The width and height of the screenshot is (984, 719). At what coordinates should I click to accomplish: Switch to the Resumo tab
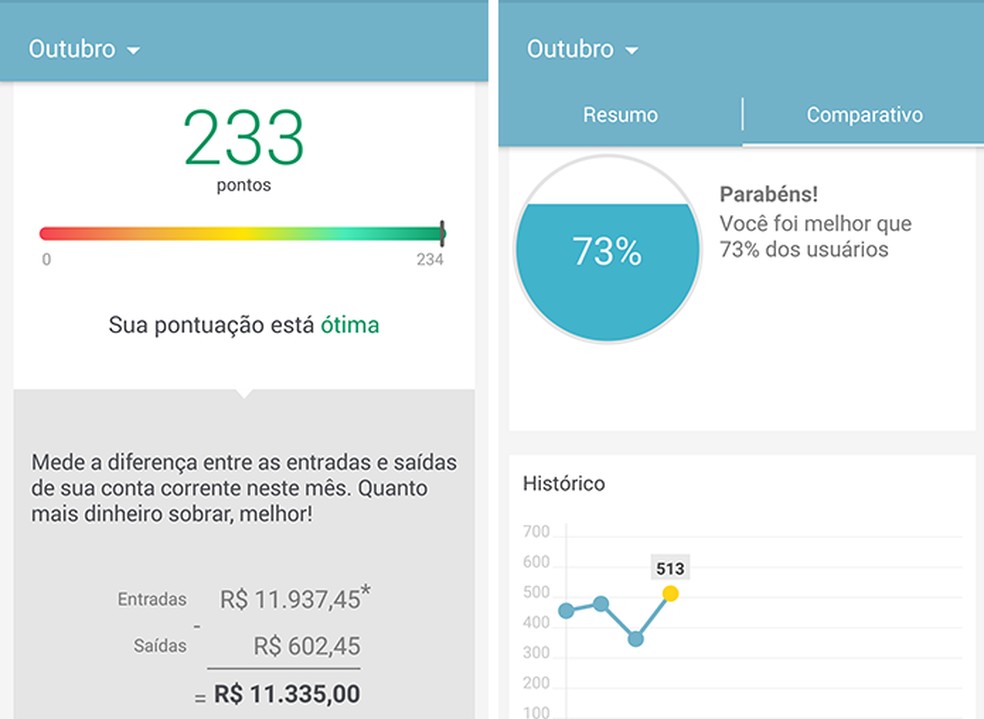point(620,115)
